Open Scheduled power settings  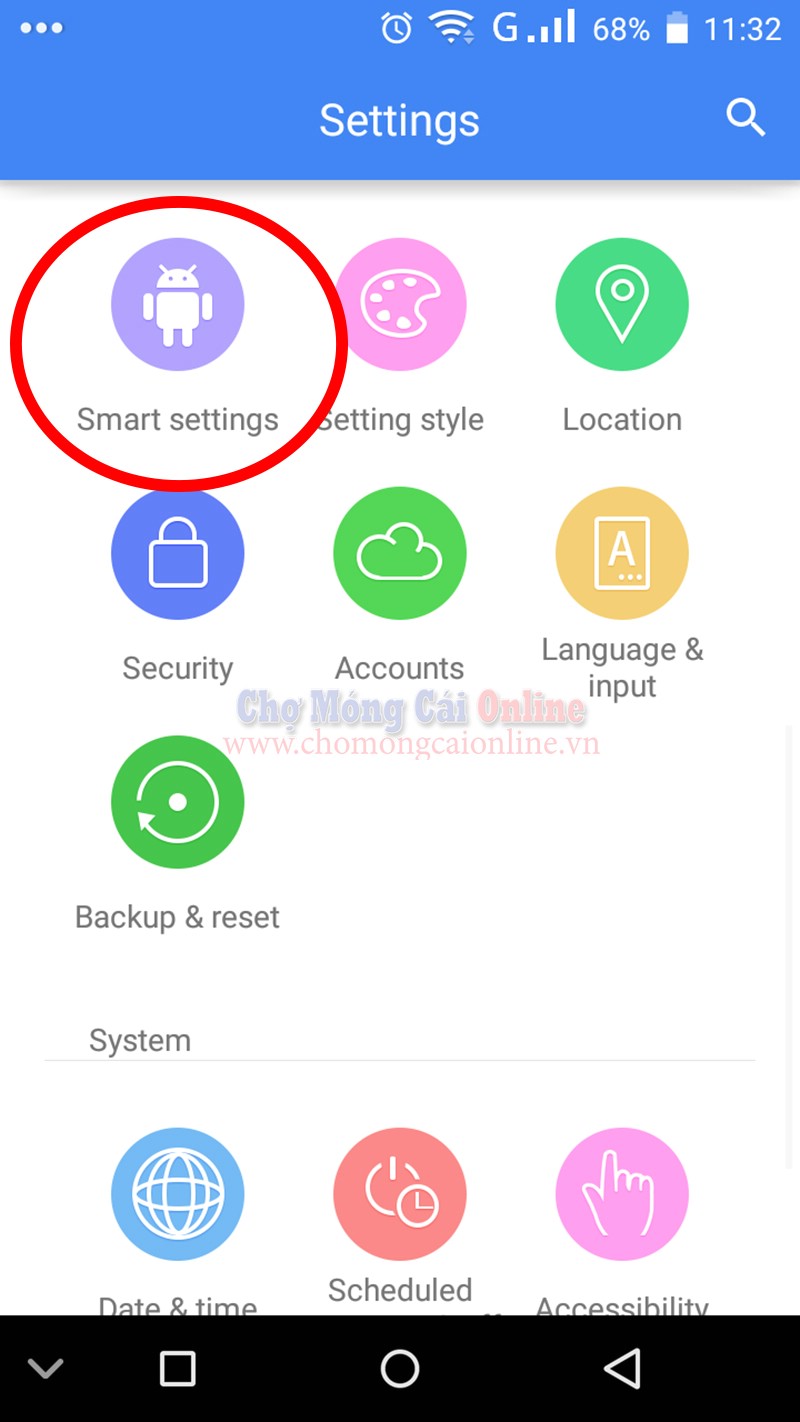[400, 1195]
